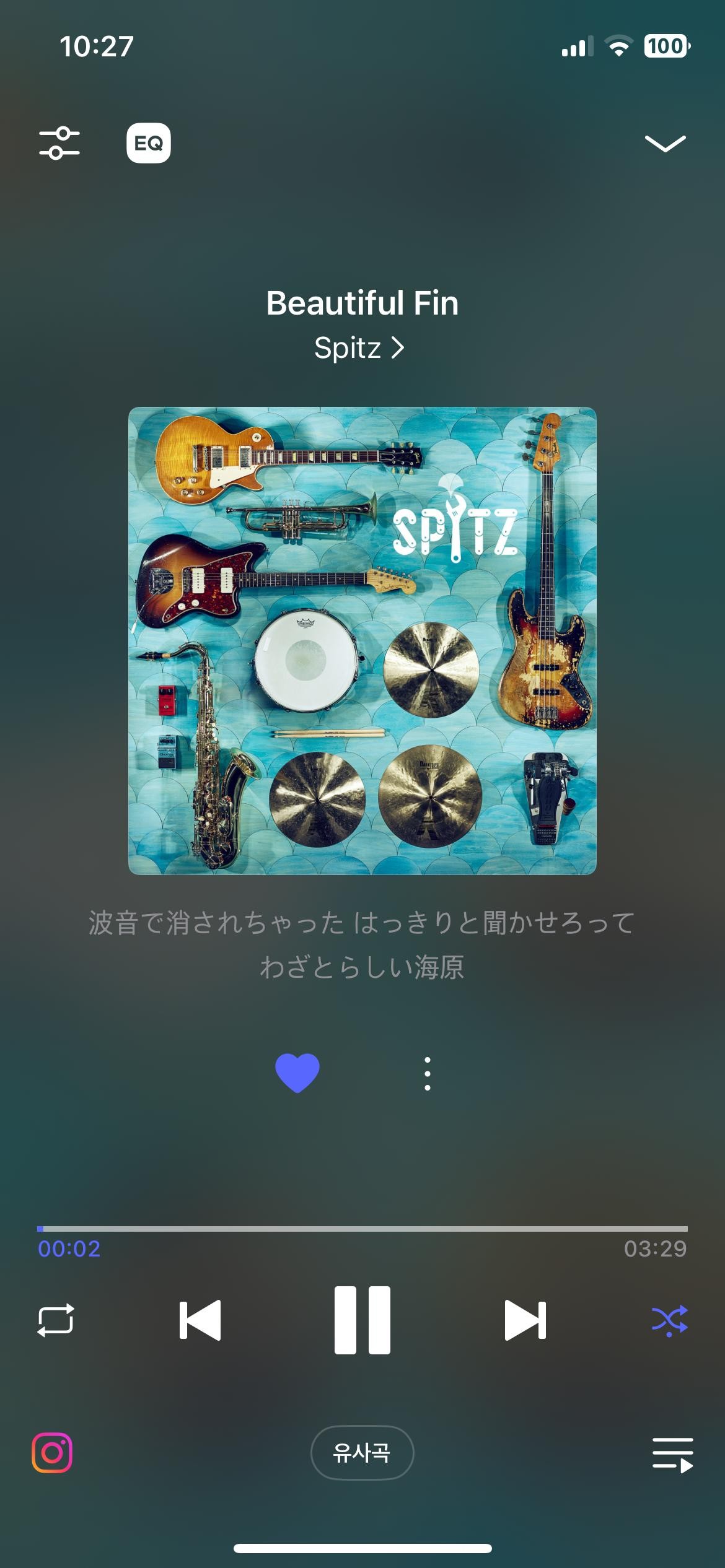Select the song title Beautiful Fin
Viewport: 725px width, 1568px height.
pyautogui.click(x=362, y=304)
